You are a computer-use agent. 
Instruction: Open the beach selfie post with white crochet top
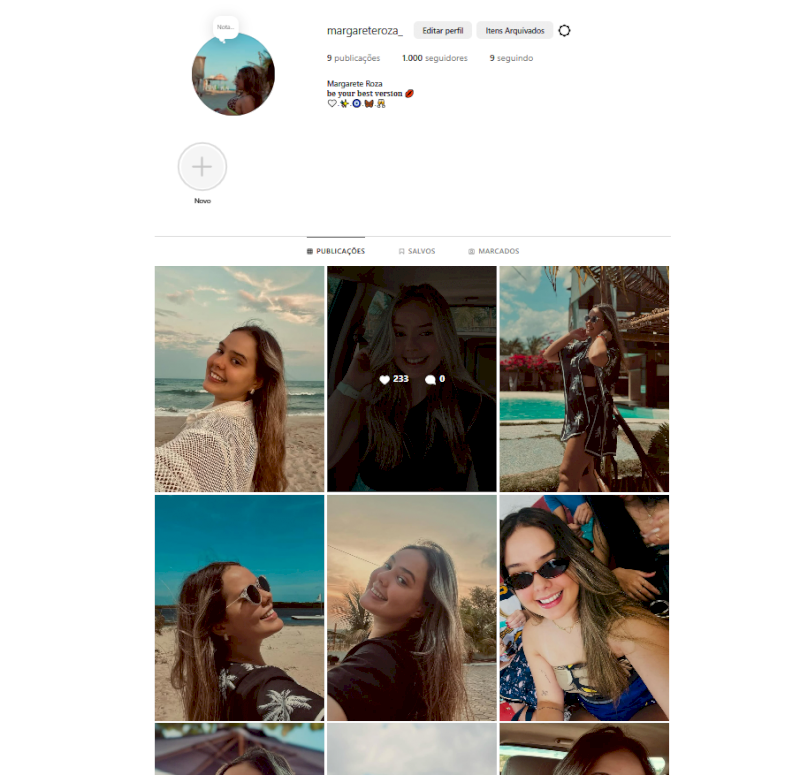239,379
